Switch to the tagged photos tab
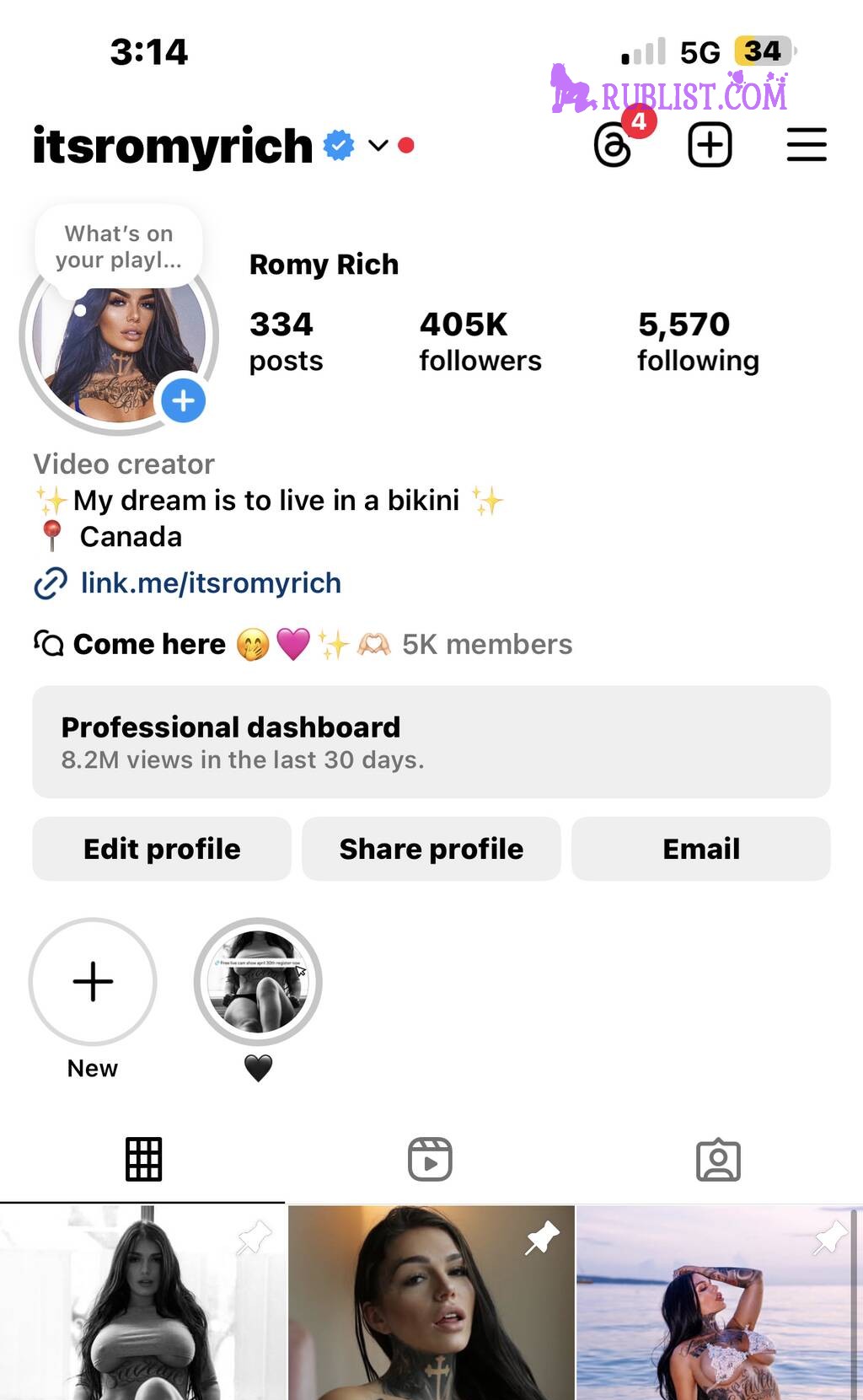Screen dimensions: 863x1400 click(x=718, y=1160)
